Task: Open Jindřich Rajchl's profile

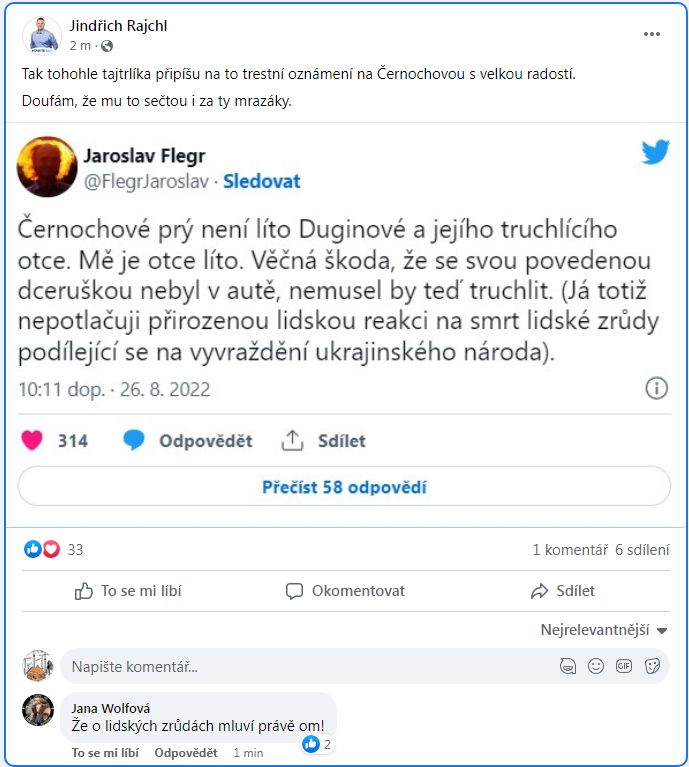Action: [x=112, y=25]
